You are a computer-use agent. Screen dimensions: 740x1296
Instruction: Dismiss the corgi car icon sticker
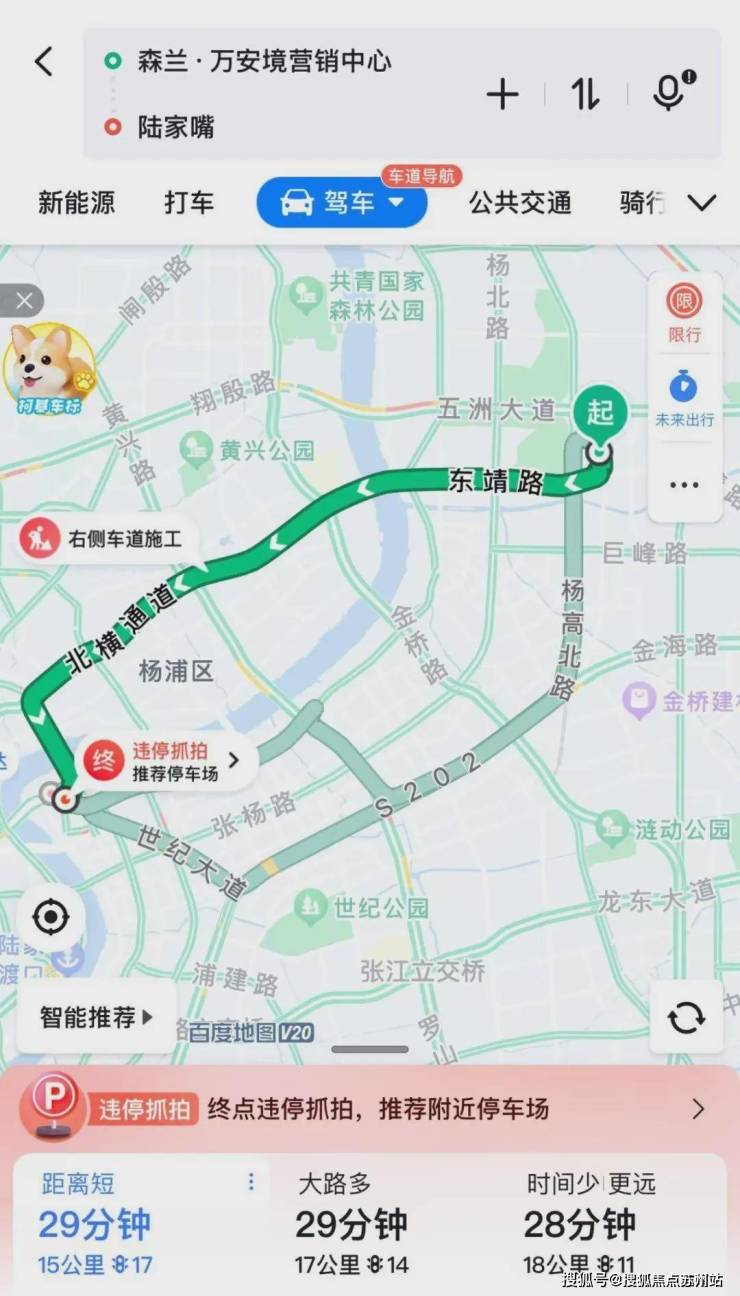click(24, 300)
